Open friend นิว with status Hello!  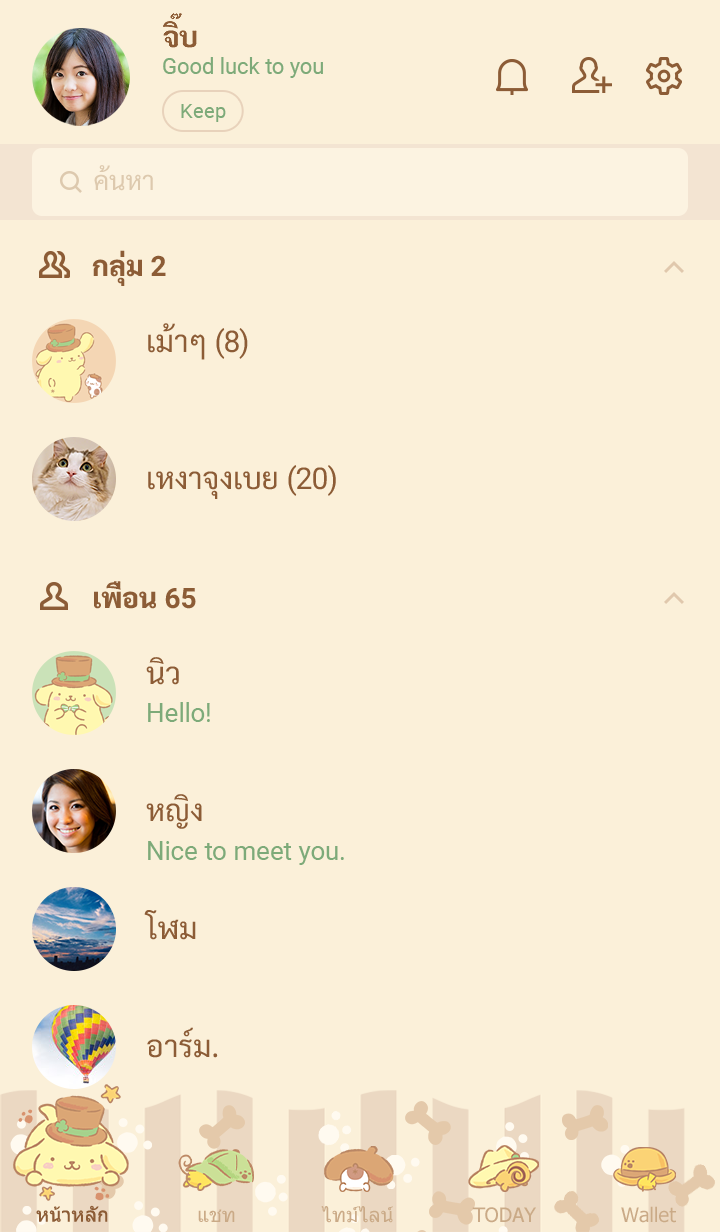pos(178,693)
